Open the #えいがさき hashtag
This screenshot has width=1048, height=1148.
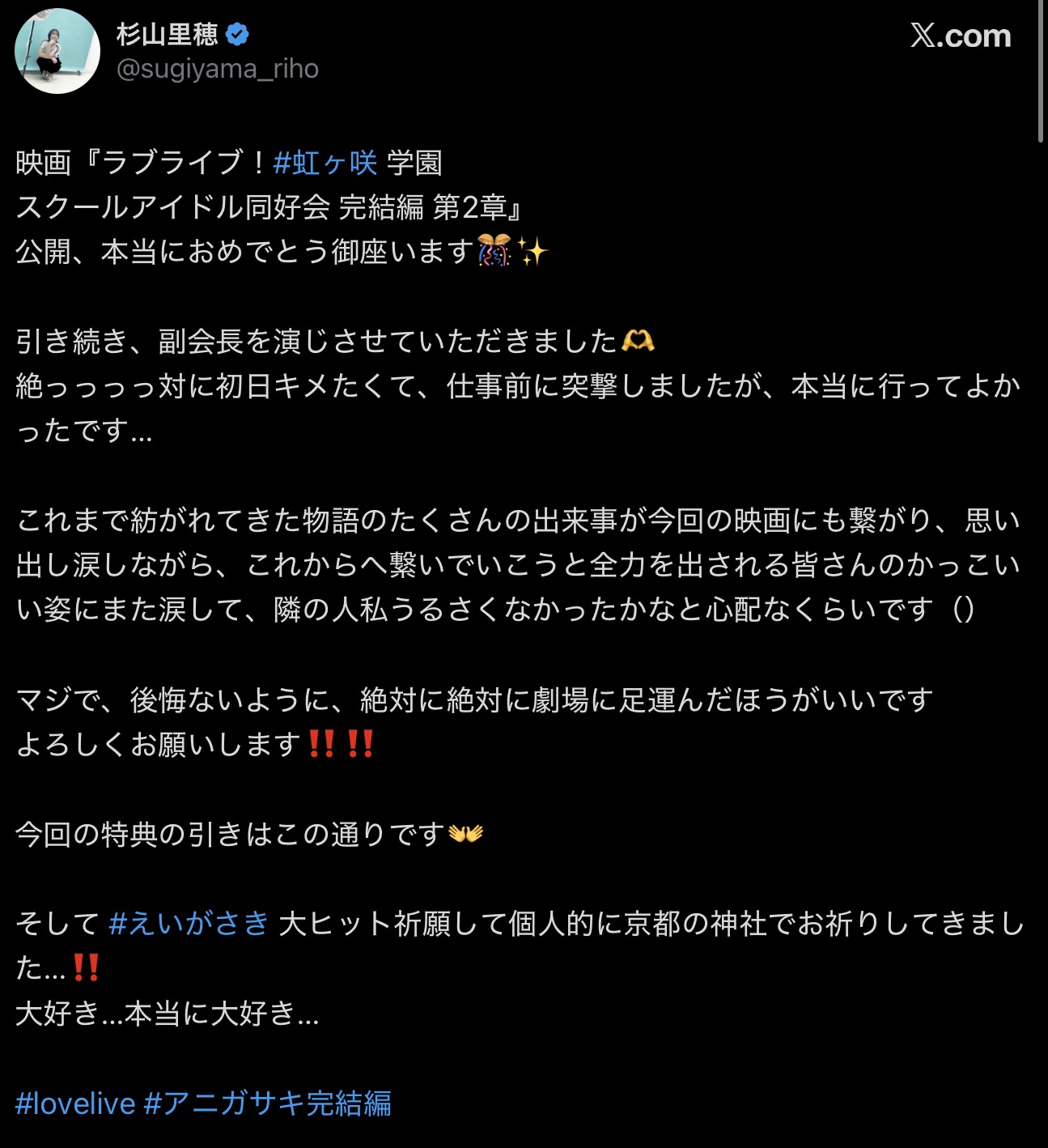[x=189, y=923]
